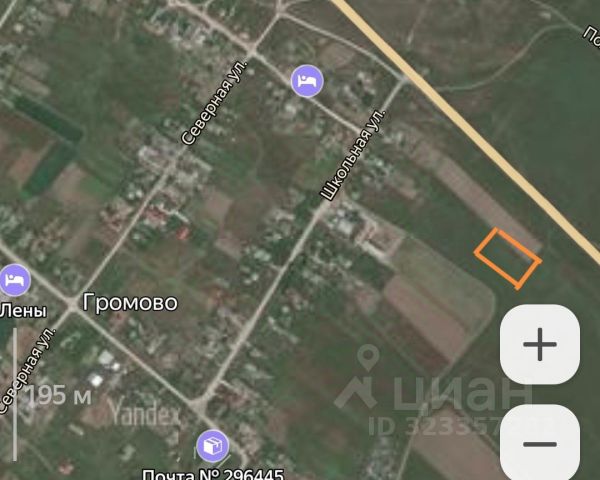The width and height of the screenshot is (600, 480).
Task: Select the Почта № 296445 marker
Action: (x=212, y=446)
